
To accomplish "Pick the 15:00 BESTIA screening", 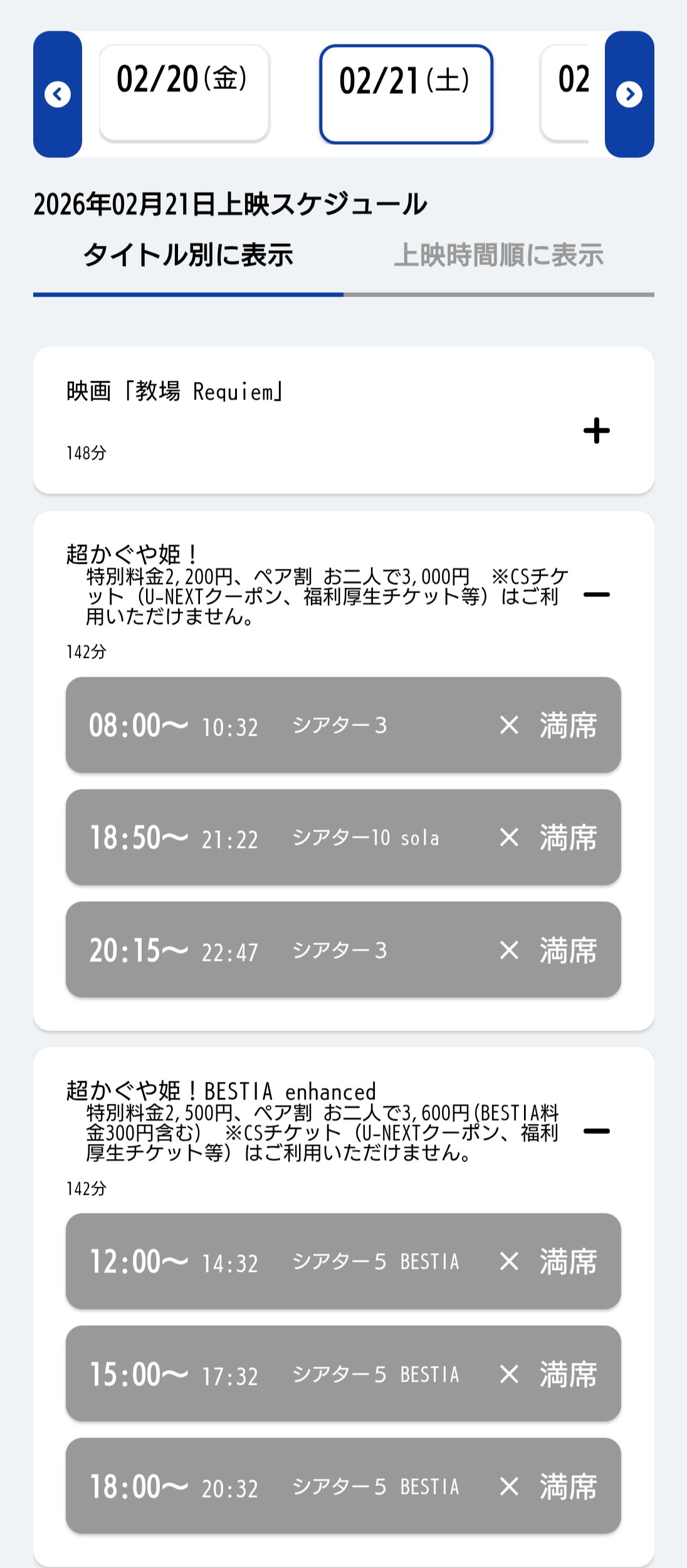I will click(x=343, y=1374).
